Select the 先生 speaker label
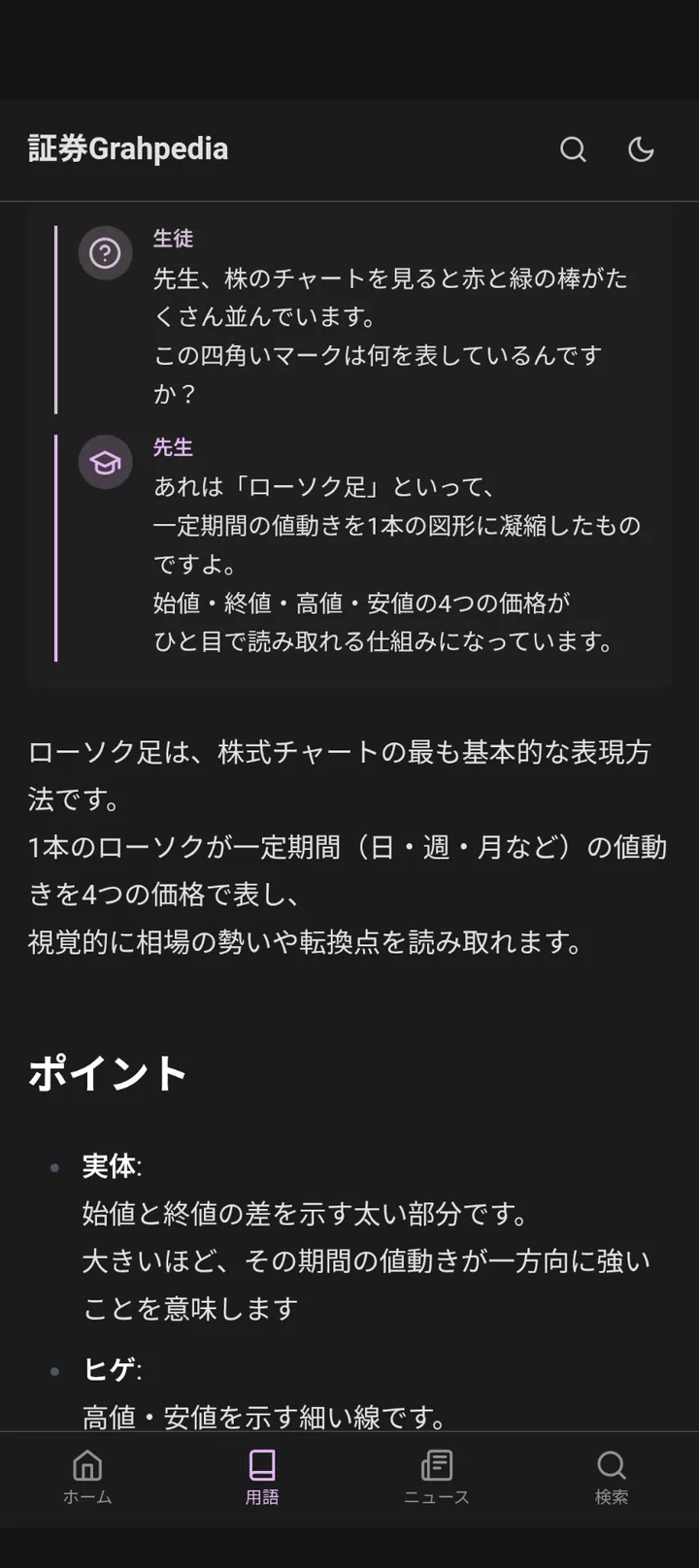 click(x=173, y=447)
